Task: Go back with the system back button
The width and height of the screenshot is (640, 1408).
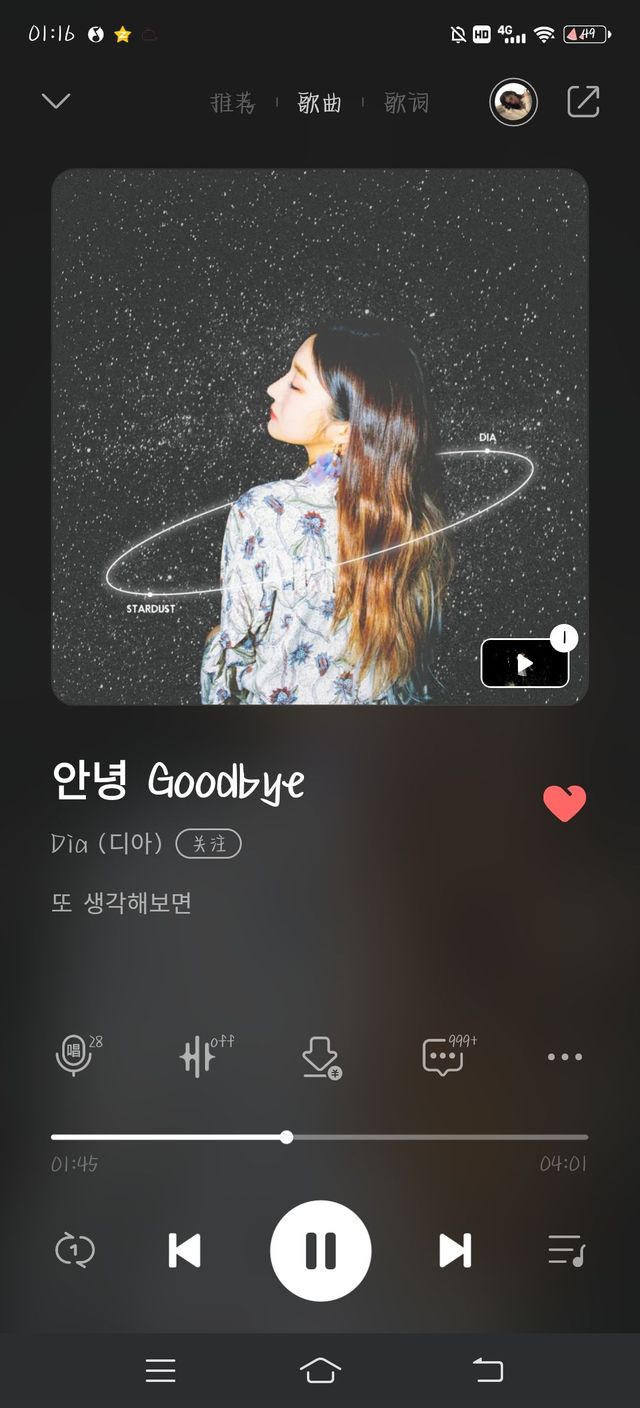Action: click(x=487, y=1370)
